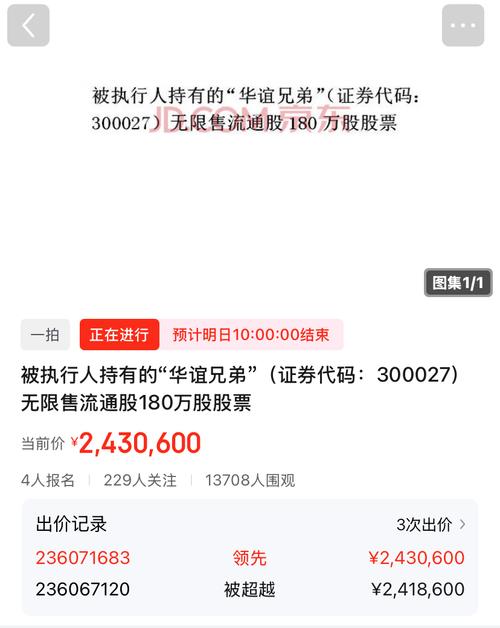Open the three-dot overflow menu

[463, 26]
